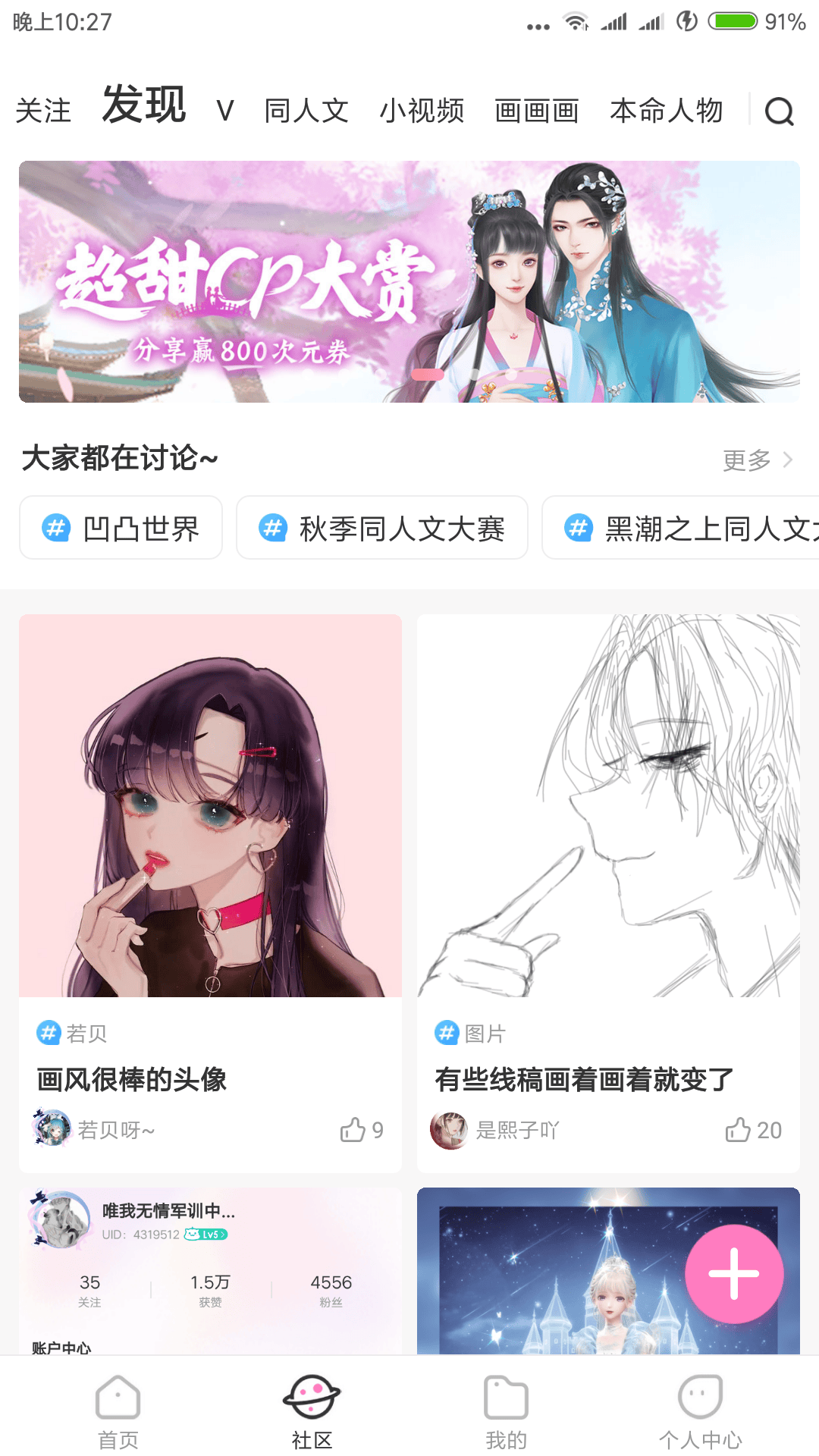Switch to the 我的 tab
Screen dimensions: 819x1456
tap(506, 1410)
